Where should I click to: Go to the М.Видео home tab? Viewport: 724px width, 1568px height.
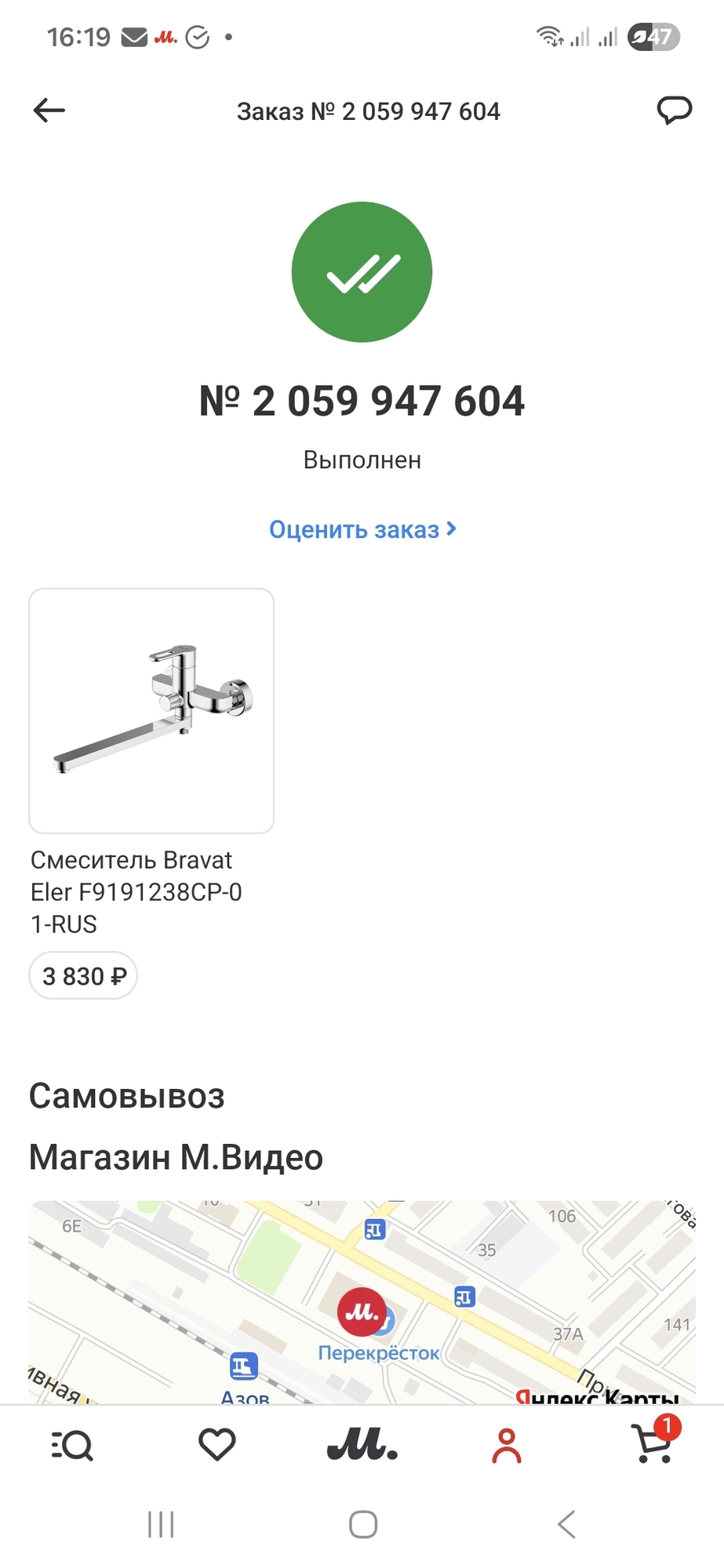[x=362, y=1445]
